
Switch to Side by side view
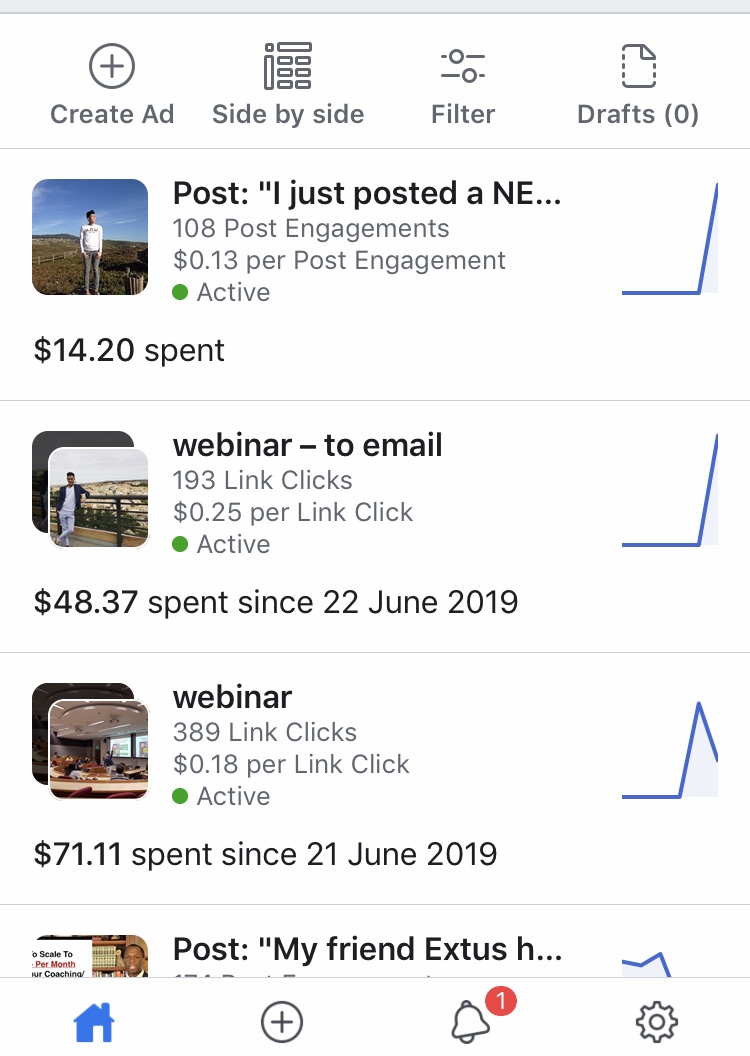[288, 85]
